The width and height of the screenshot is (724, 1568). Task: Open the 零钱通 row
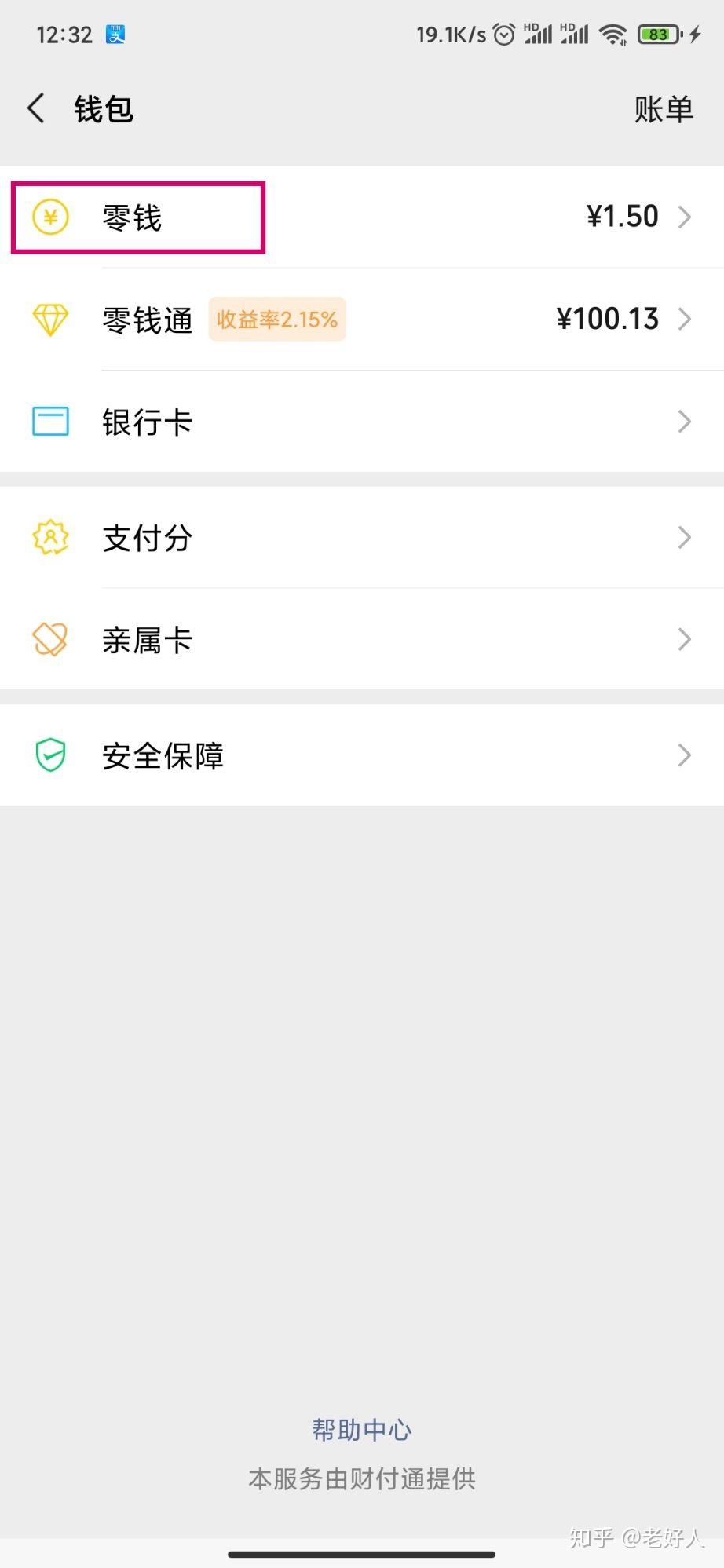[362, 319]
